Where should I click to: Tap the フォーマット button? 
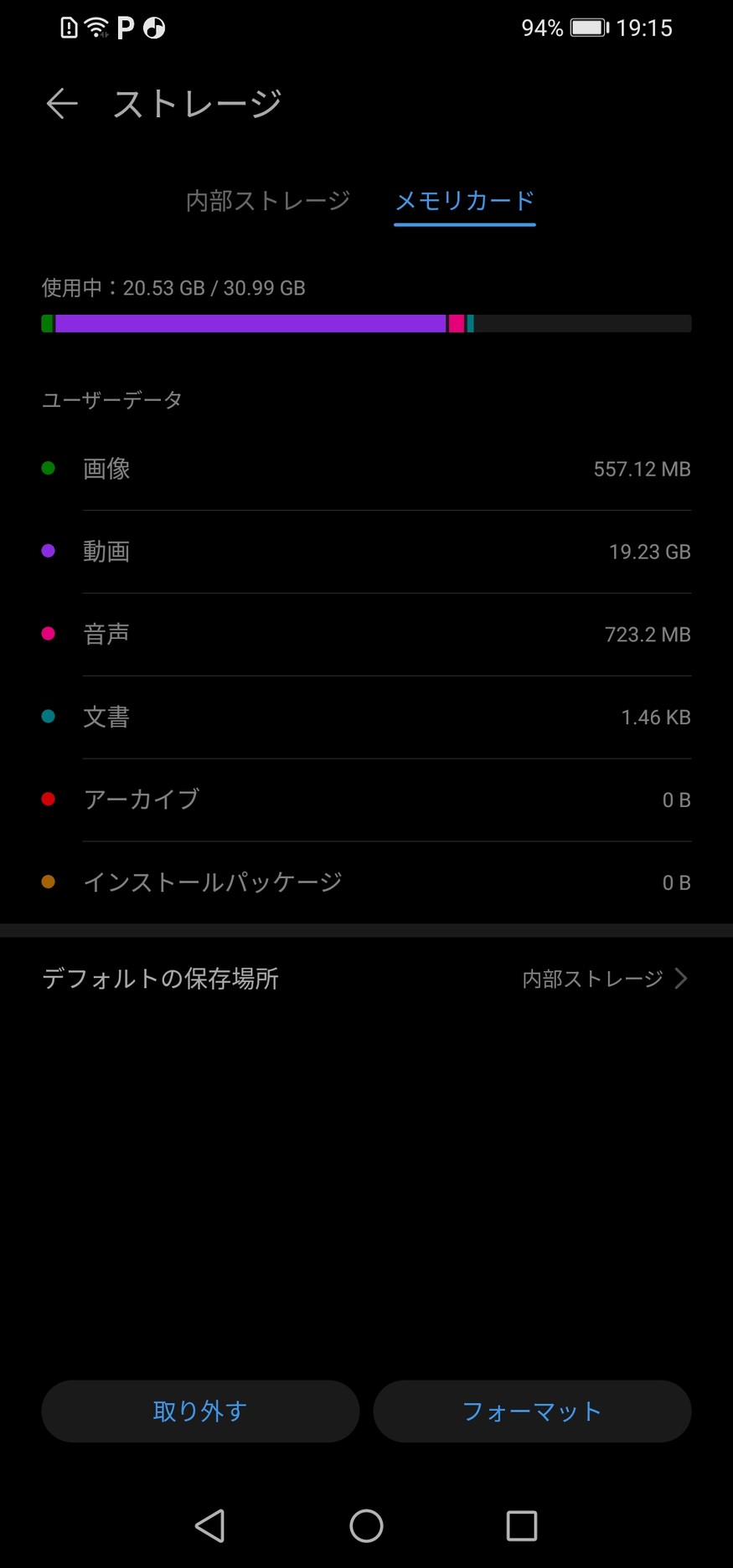(x=532, y=1411)
